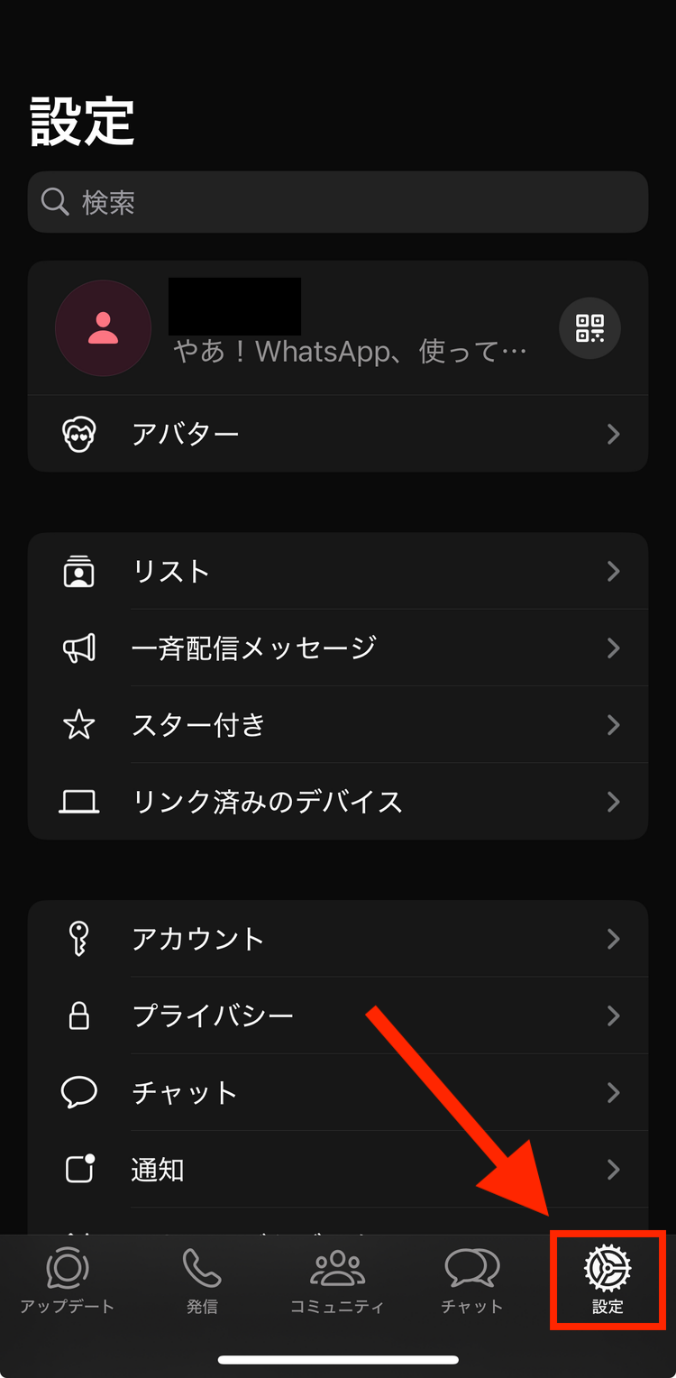Open the リスト row
The height and width of the screenshot is (1378, 676).
tap(338, 571)
